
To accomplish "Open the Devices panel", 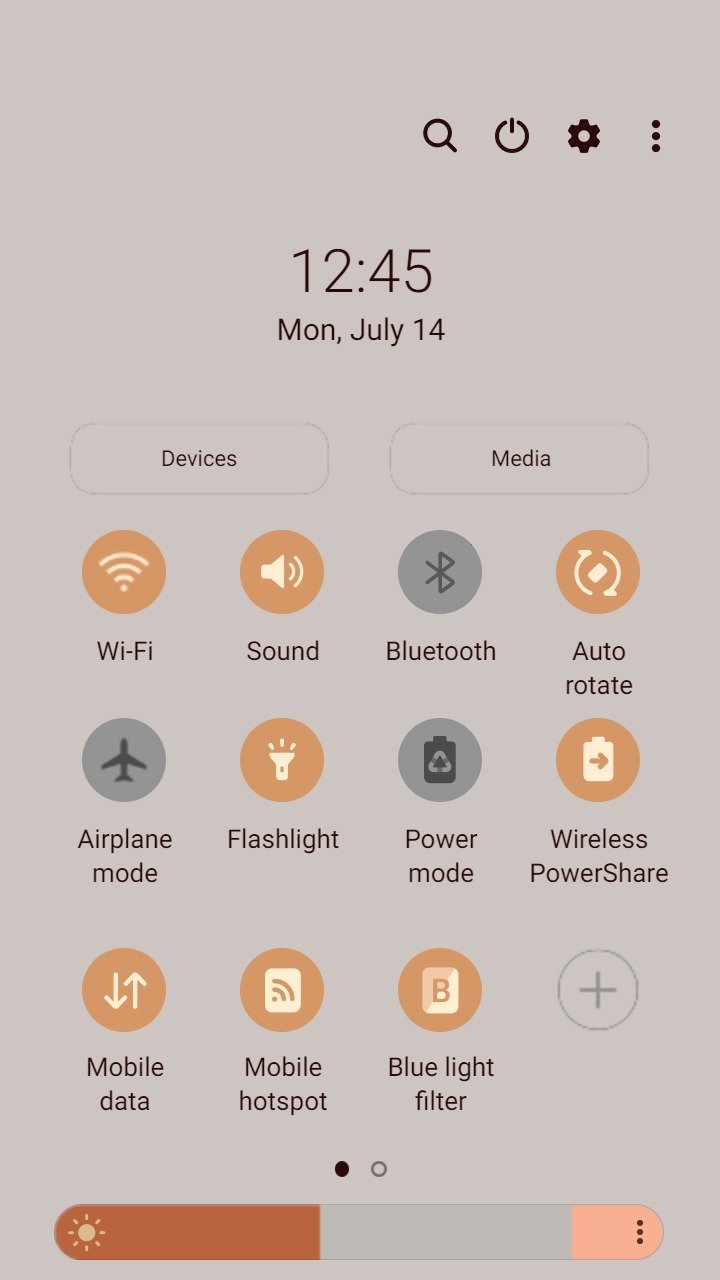I will [199, 458].
